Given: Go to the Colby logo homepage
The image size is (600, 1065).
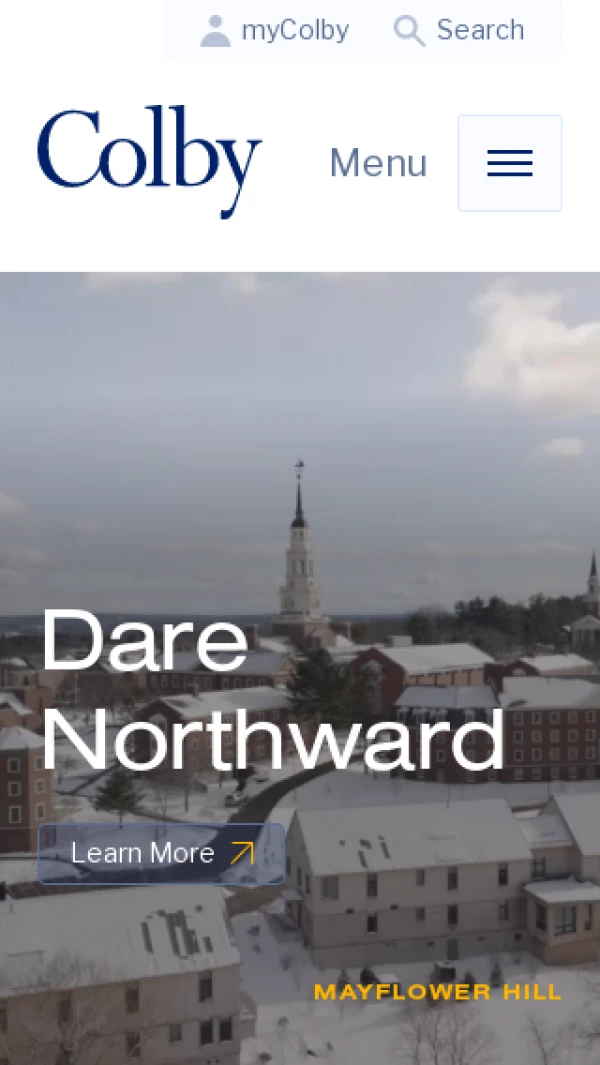Looking at the screenshot, I should pos(150,160).
